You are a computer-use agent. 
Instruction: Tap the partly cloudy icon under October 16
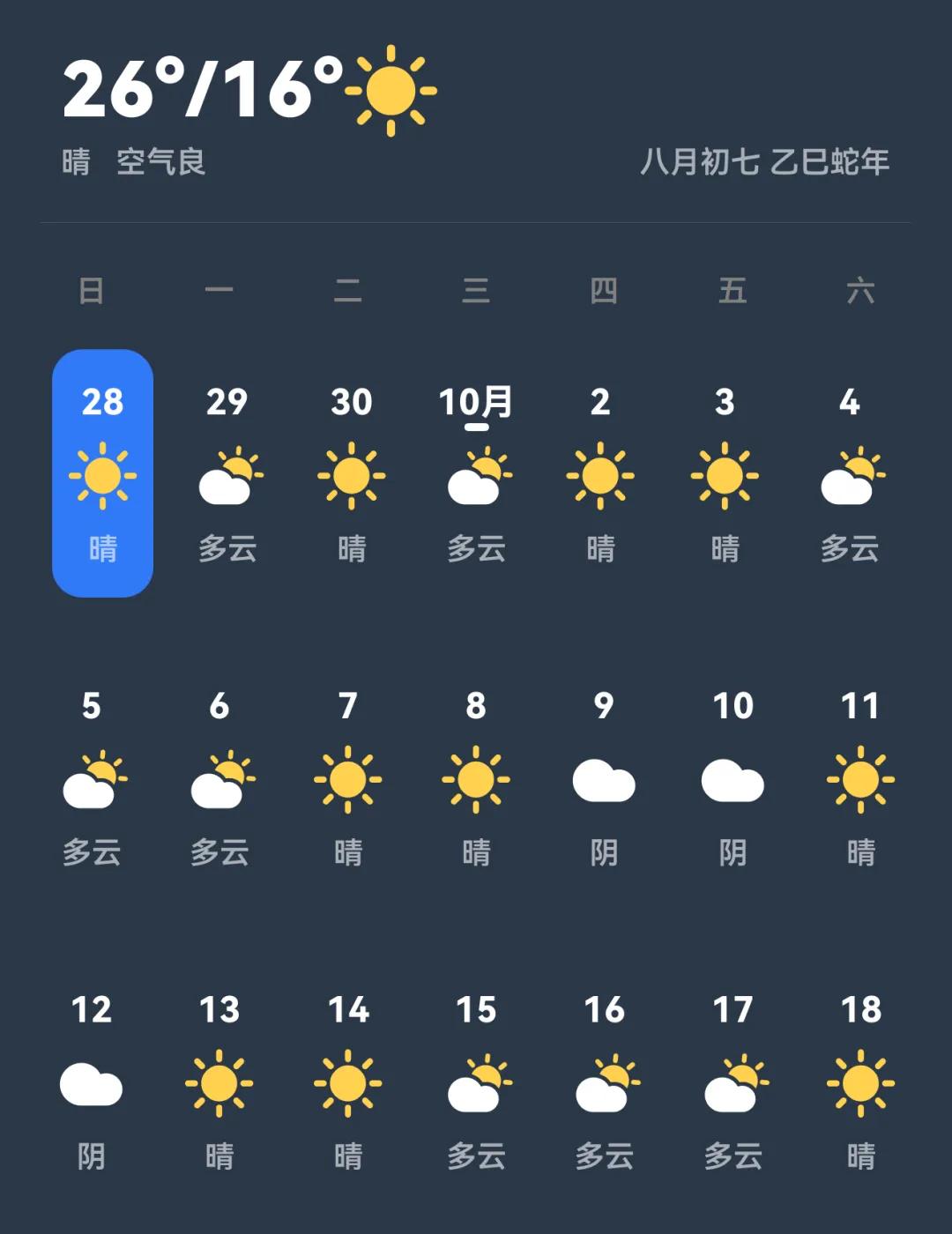tap(603, 1084)
